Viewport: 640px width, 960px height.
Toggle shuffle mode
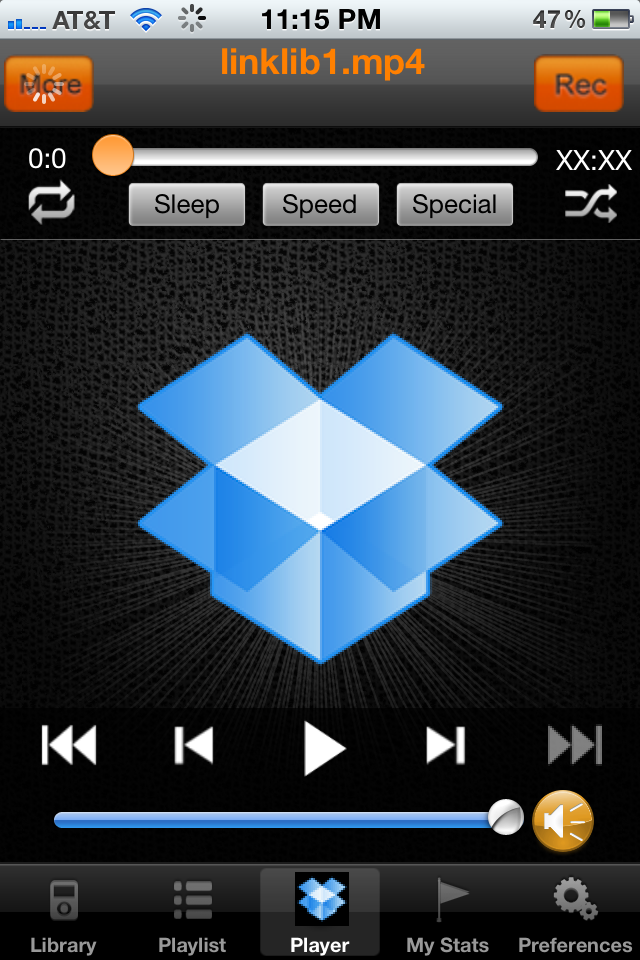(x=590, y=204)
